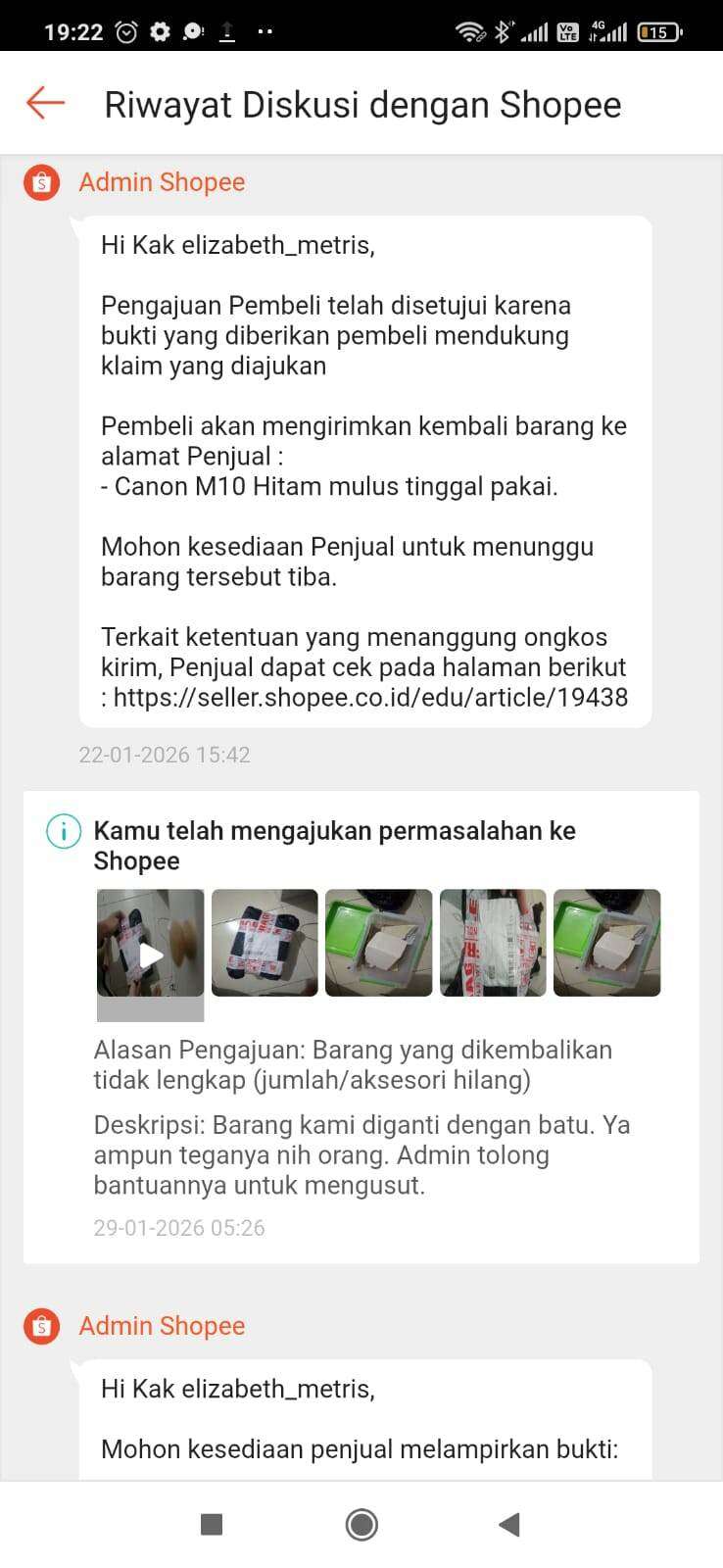This screenshot has height=1568, width=723.
Task: Open the seller.shopee.co.id article link
Action: click(x=370, y=697)
